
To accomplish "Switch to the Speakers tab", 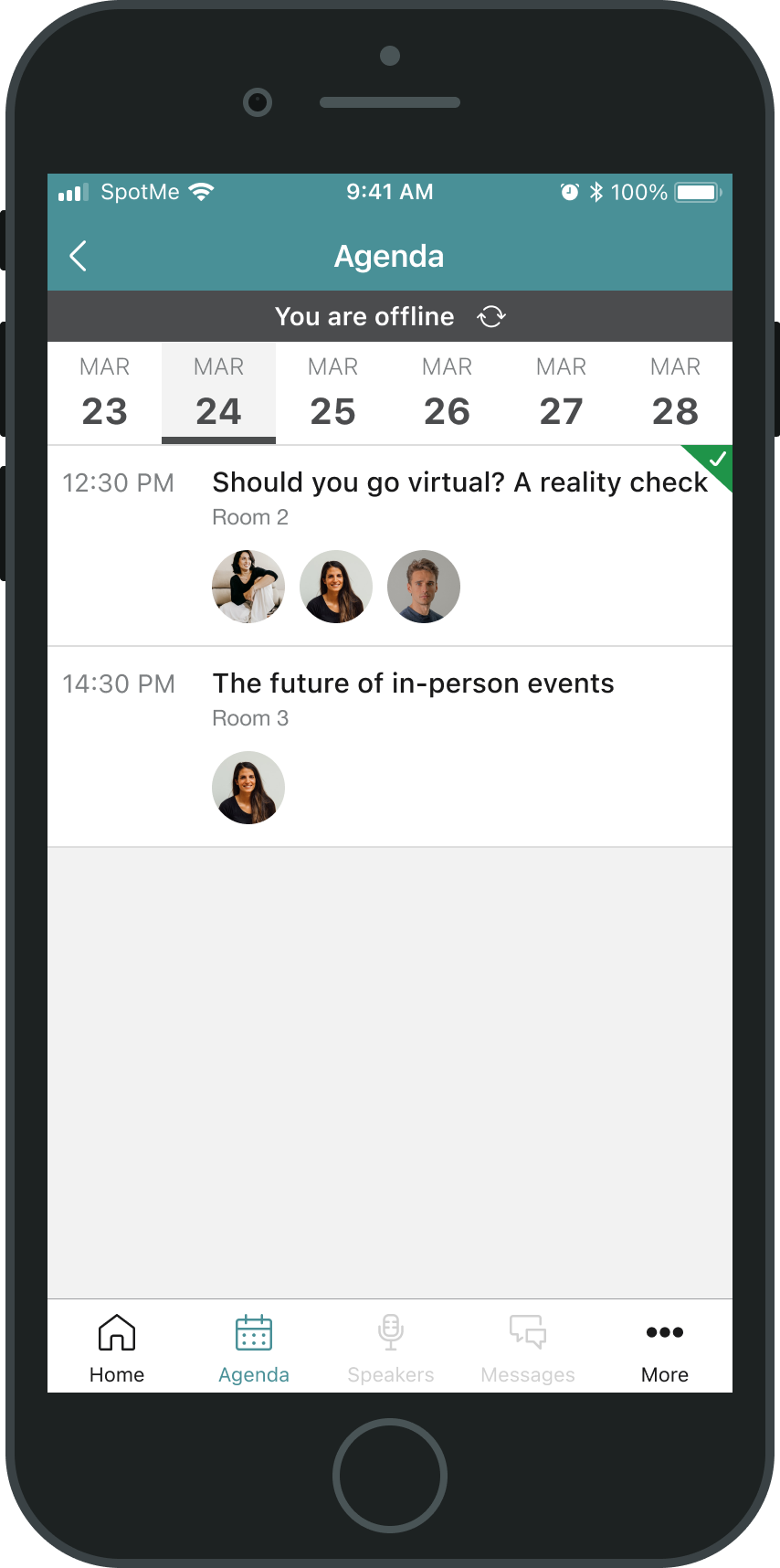I will [x=391, y=1348].
